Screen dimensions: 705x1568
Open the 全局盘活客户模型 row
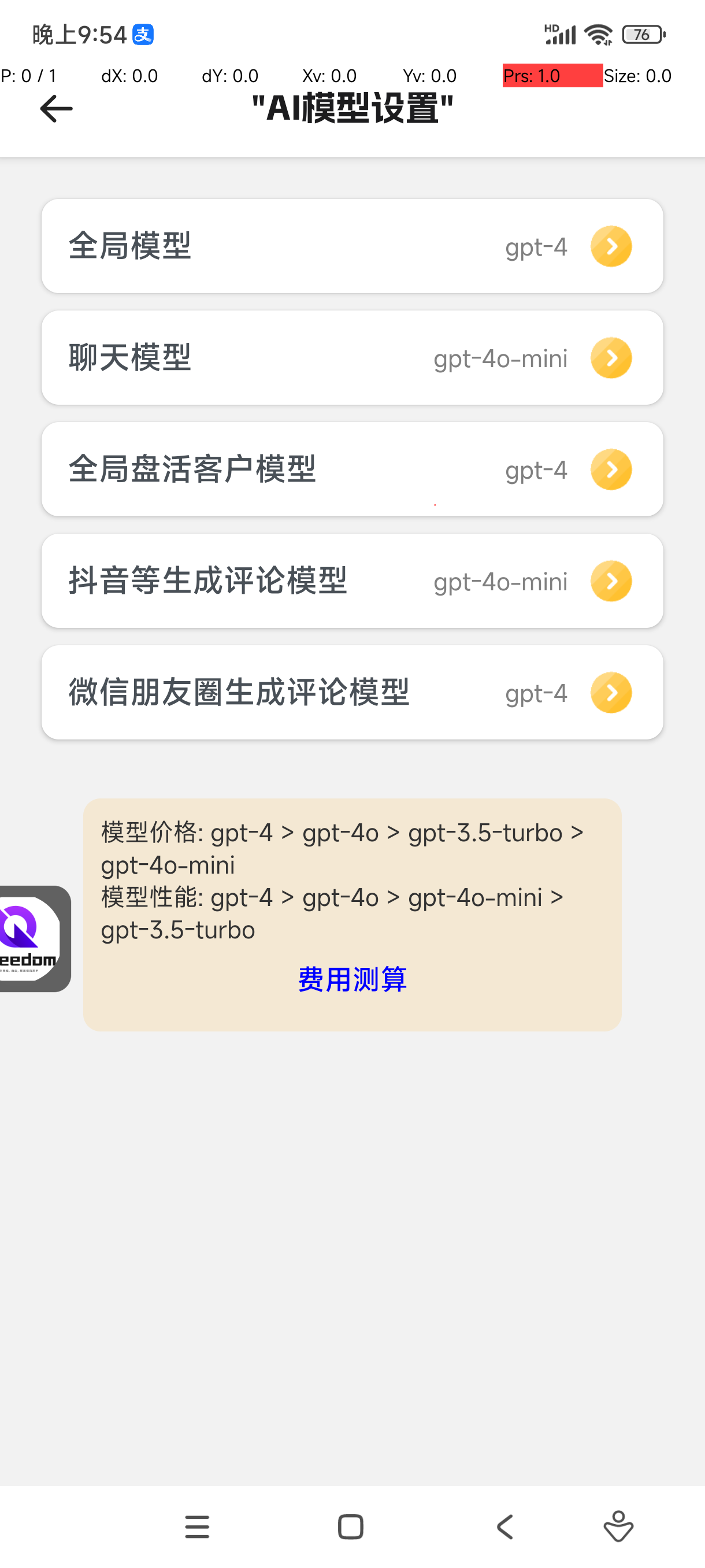[352, 469]
